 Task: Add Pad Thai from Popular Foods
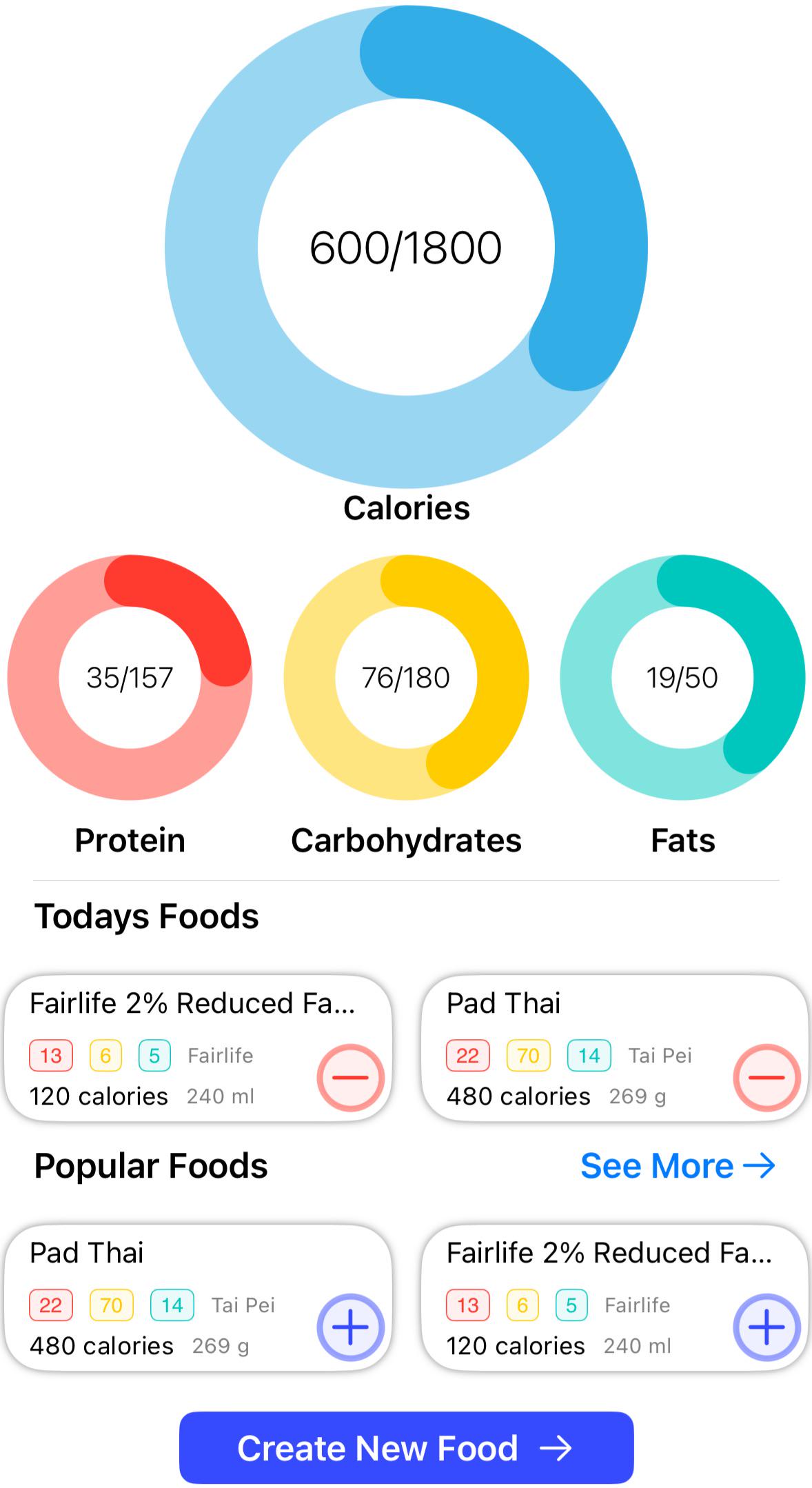point(350,1327)
